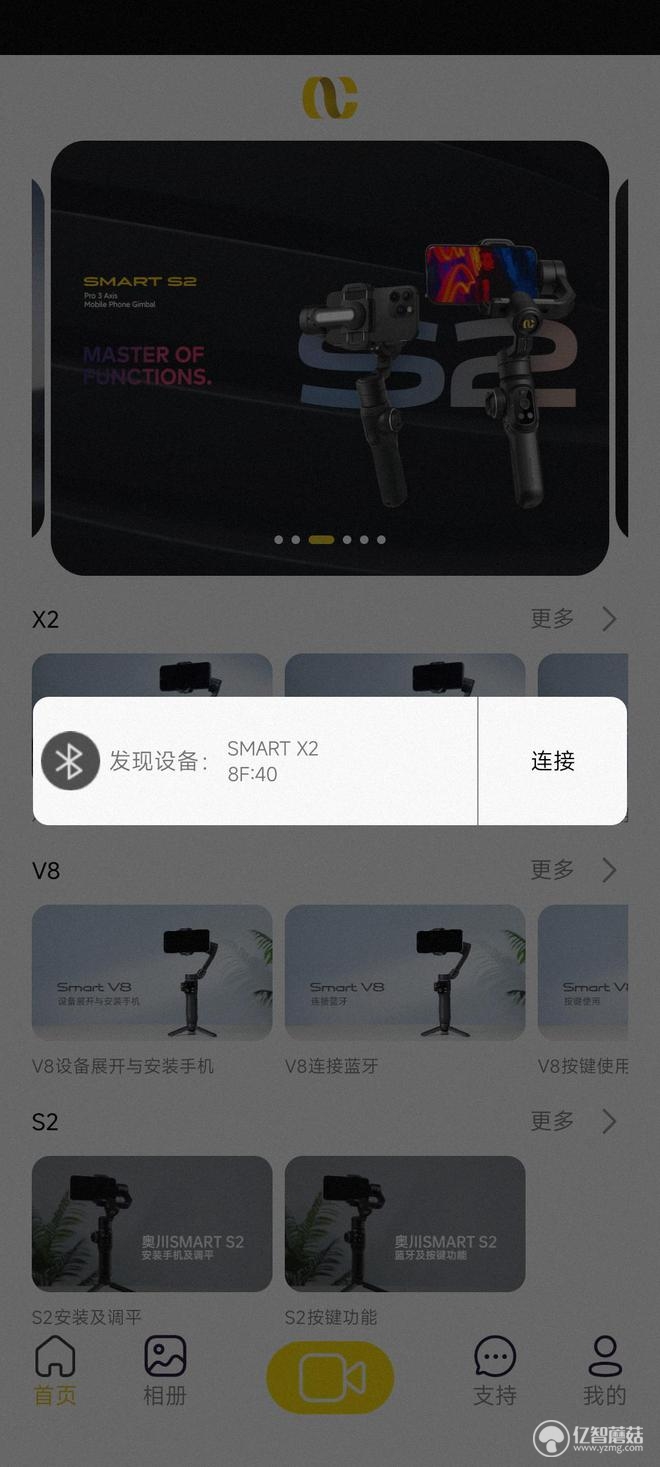Switch to the 我的 tab
The image size is (660, 1467).
point(604,1371)
